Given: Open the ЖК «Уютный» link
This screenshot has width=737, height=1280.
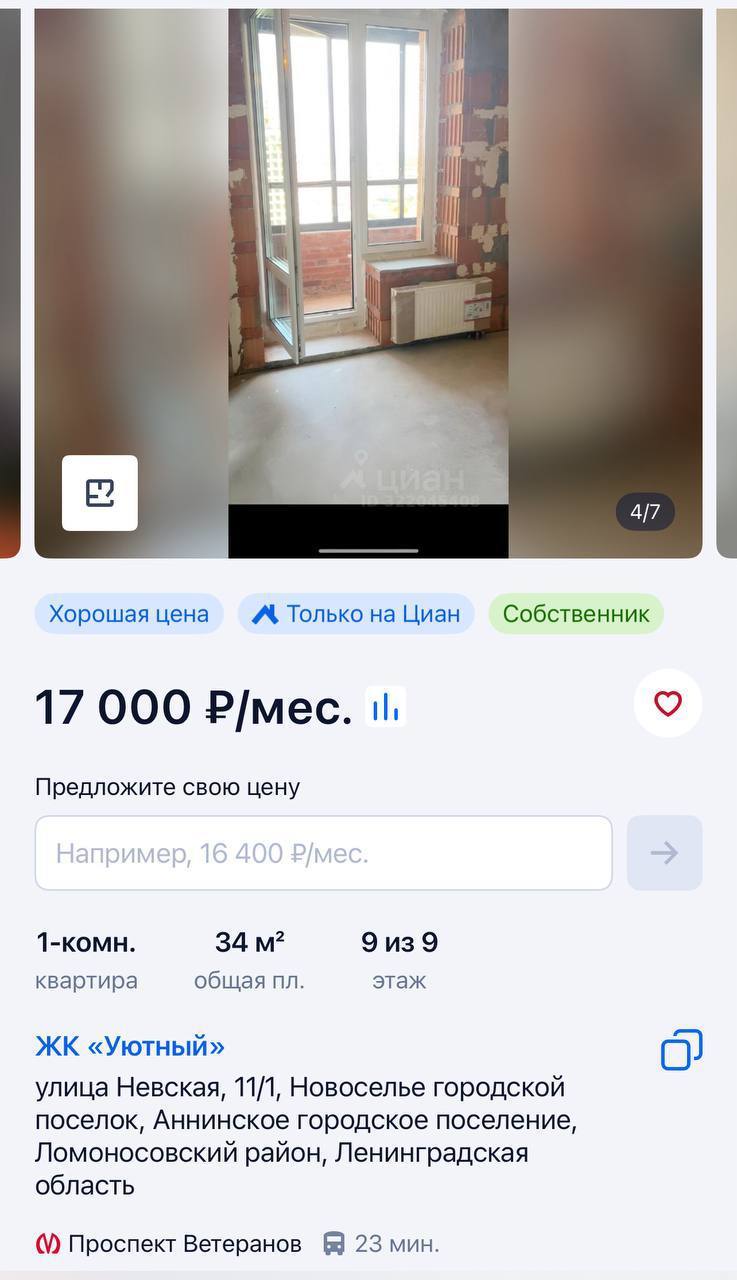Looking at the screenshot, I should [x=130, y=1046].
